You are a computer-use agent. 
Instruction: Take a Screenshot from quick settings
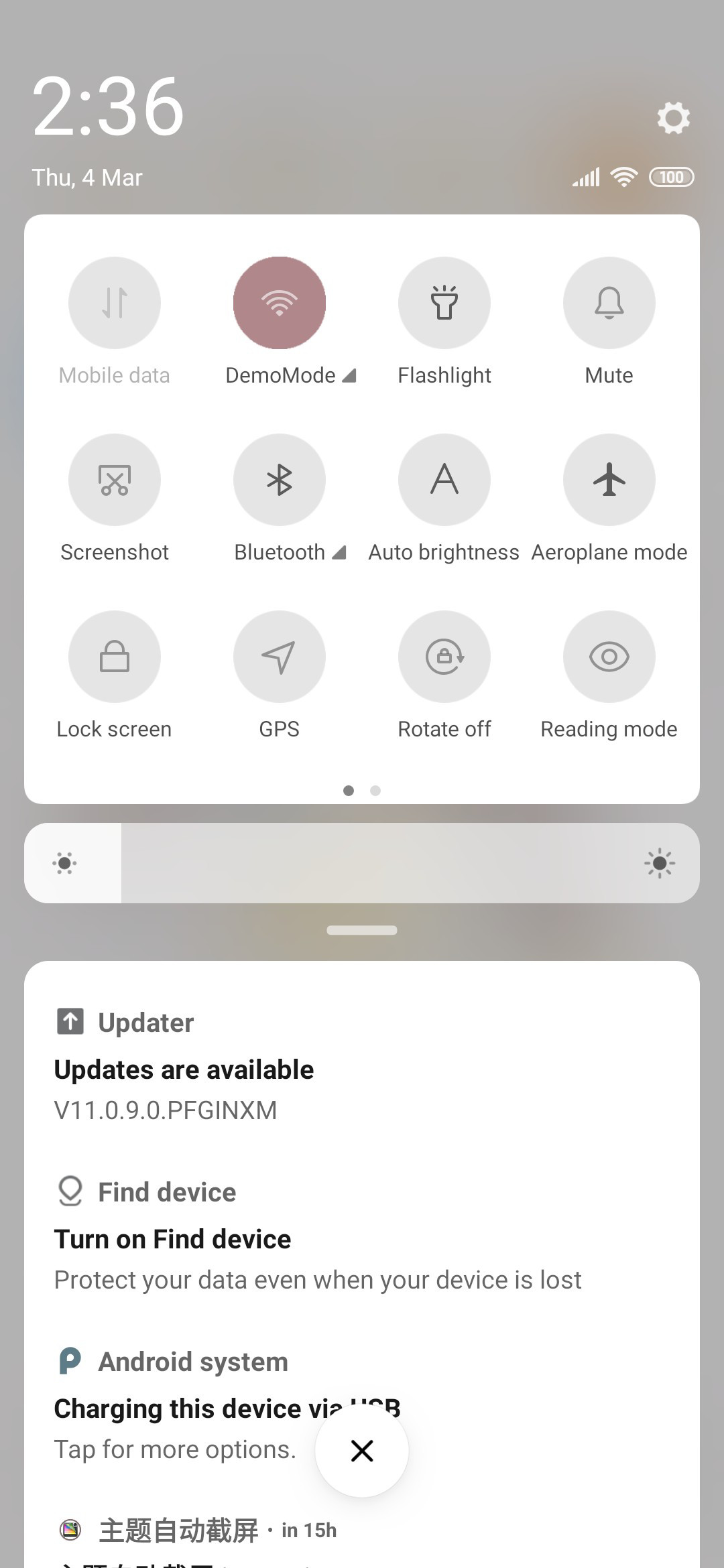point(115,480)
